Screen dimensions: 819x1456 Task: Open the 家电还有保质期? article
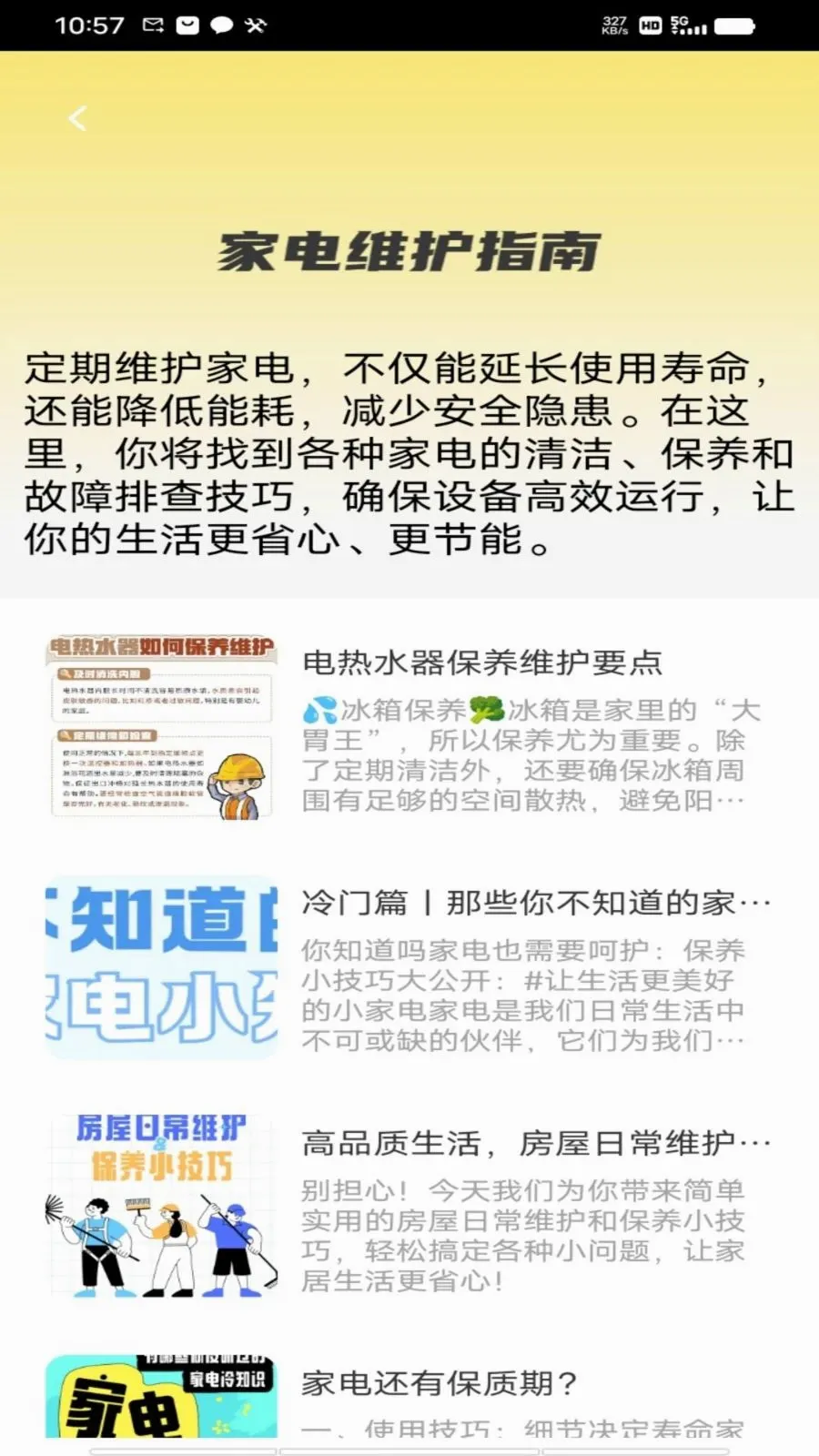tap(409, 1397)
